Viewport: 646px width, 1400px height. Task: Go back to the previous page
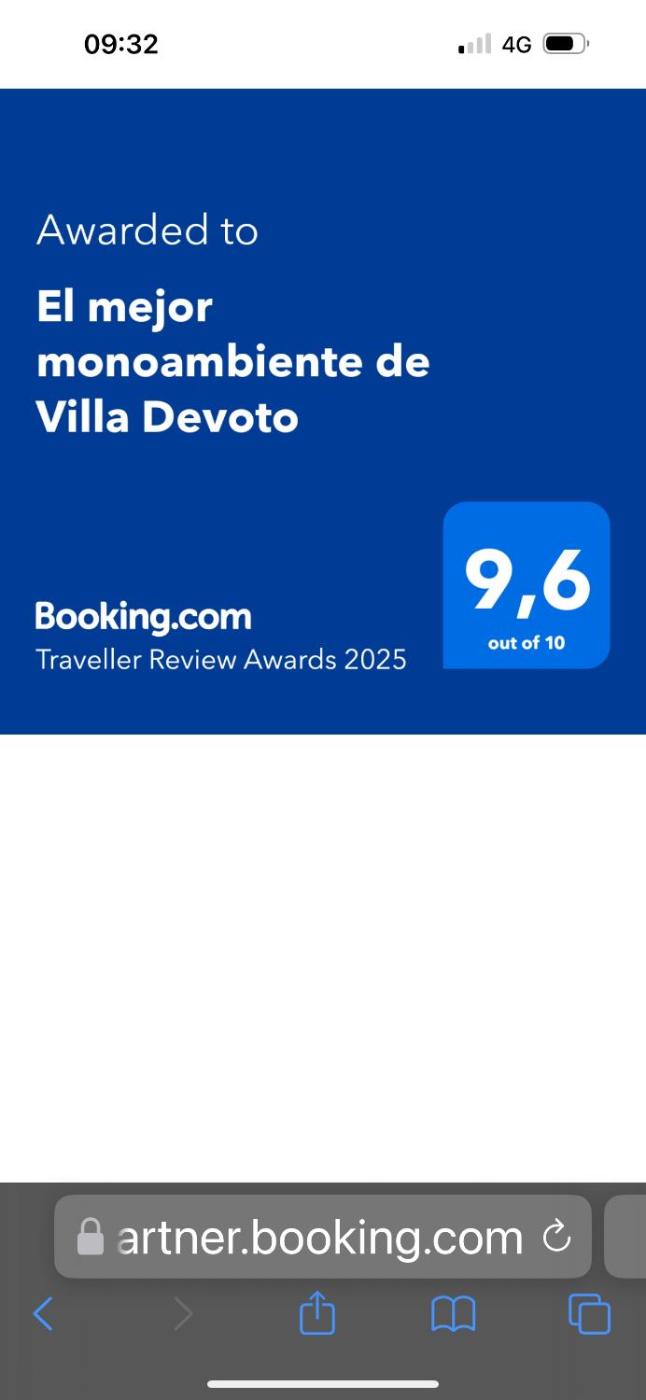(x=43, y=1314)
